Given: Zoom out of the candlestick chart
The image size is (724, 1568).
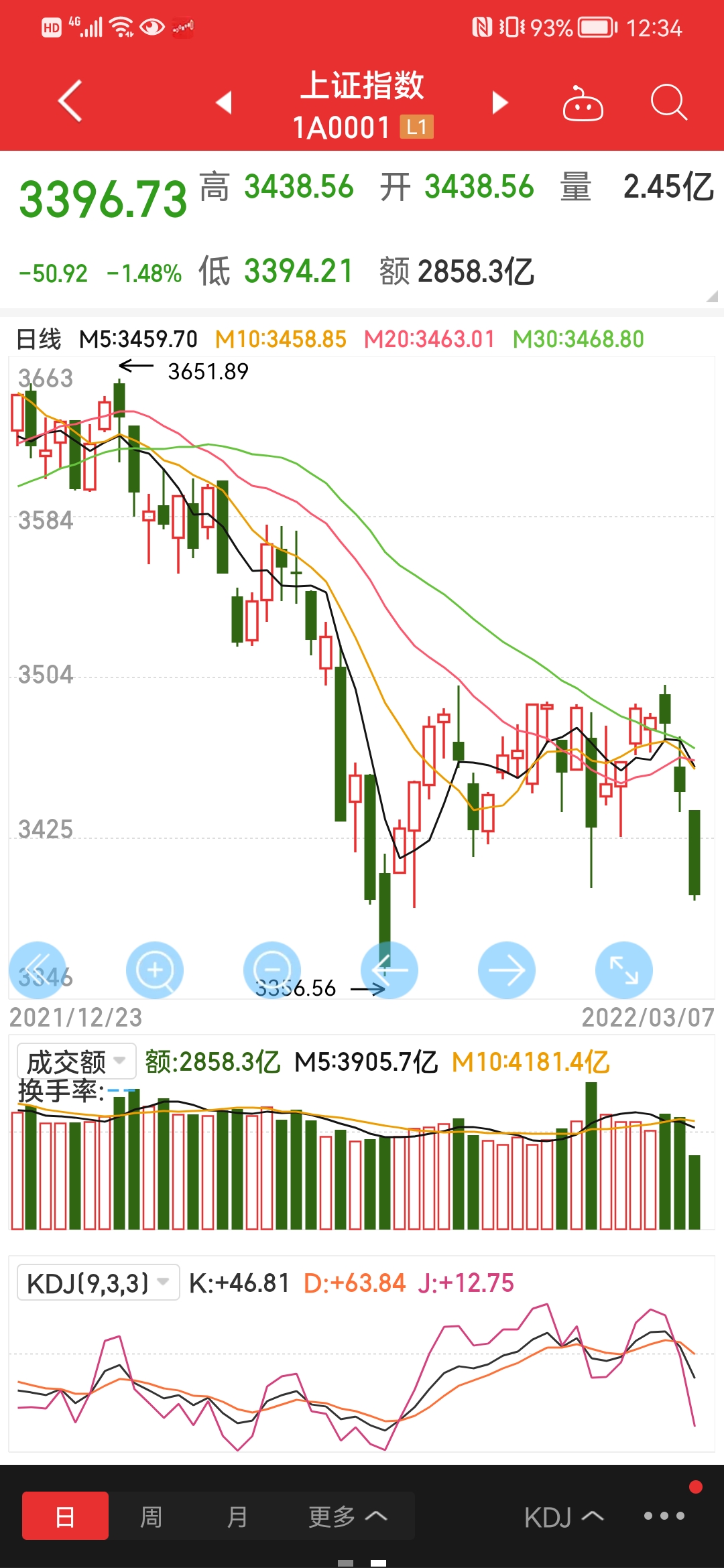Looking at the screenshot, I should pyautogui.click(x=272, y=970).
